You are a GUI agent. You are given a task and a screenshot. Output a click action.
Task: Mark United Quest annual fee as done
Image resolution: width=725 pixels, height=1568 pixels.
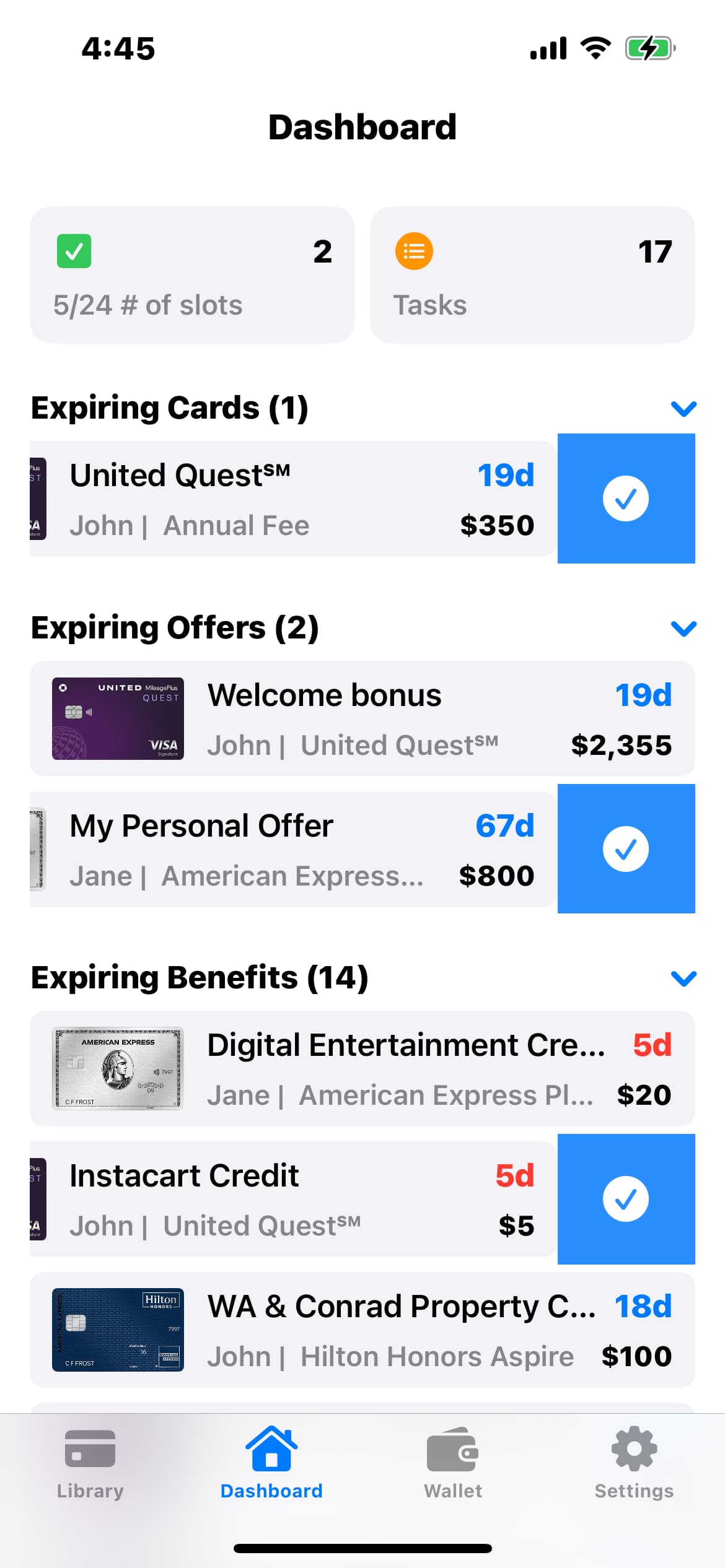tap(626, 499)
